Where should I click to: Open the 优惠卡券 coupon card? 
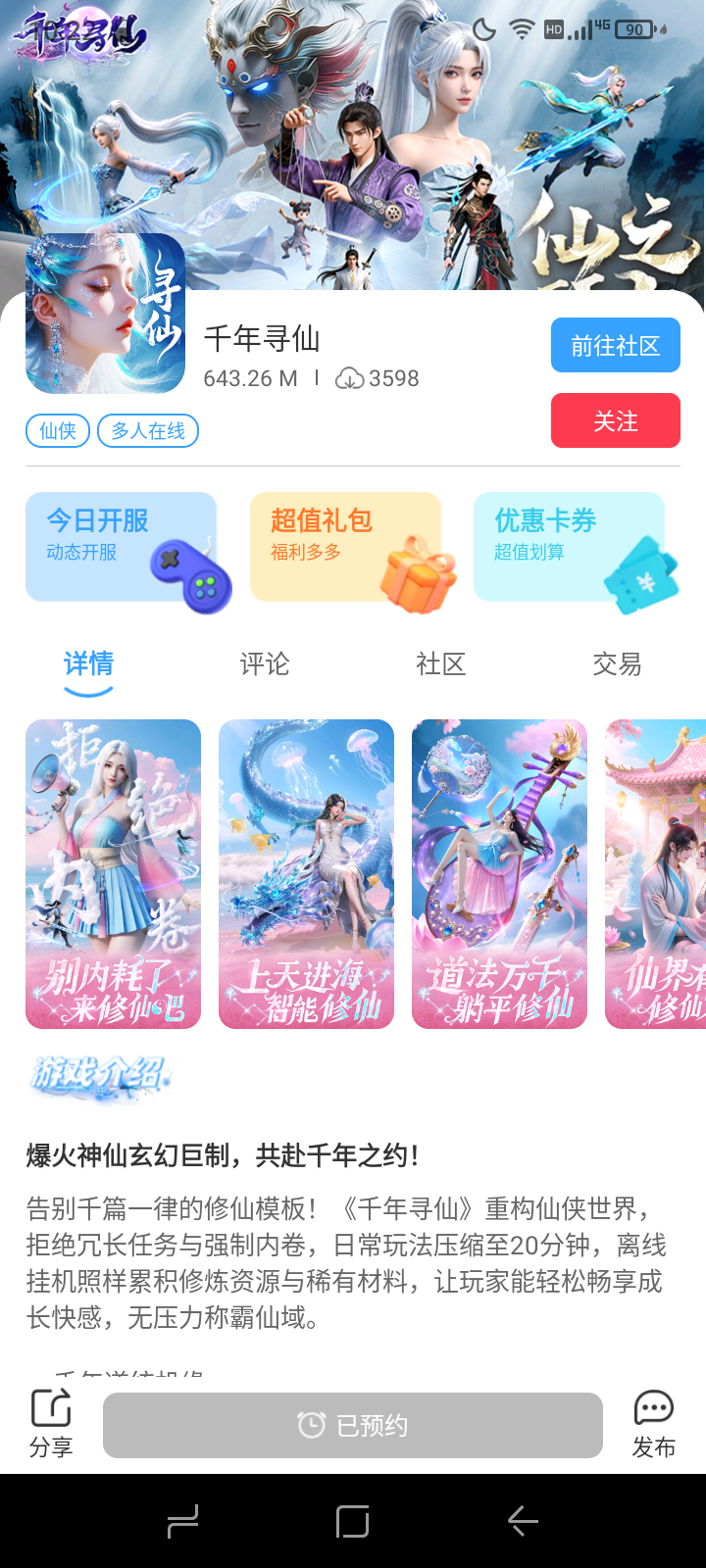569,547
